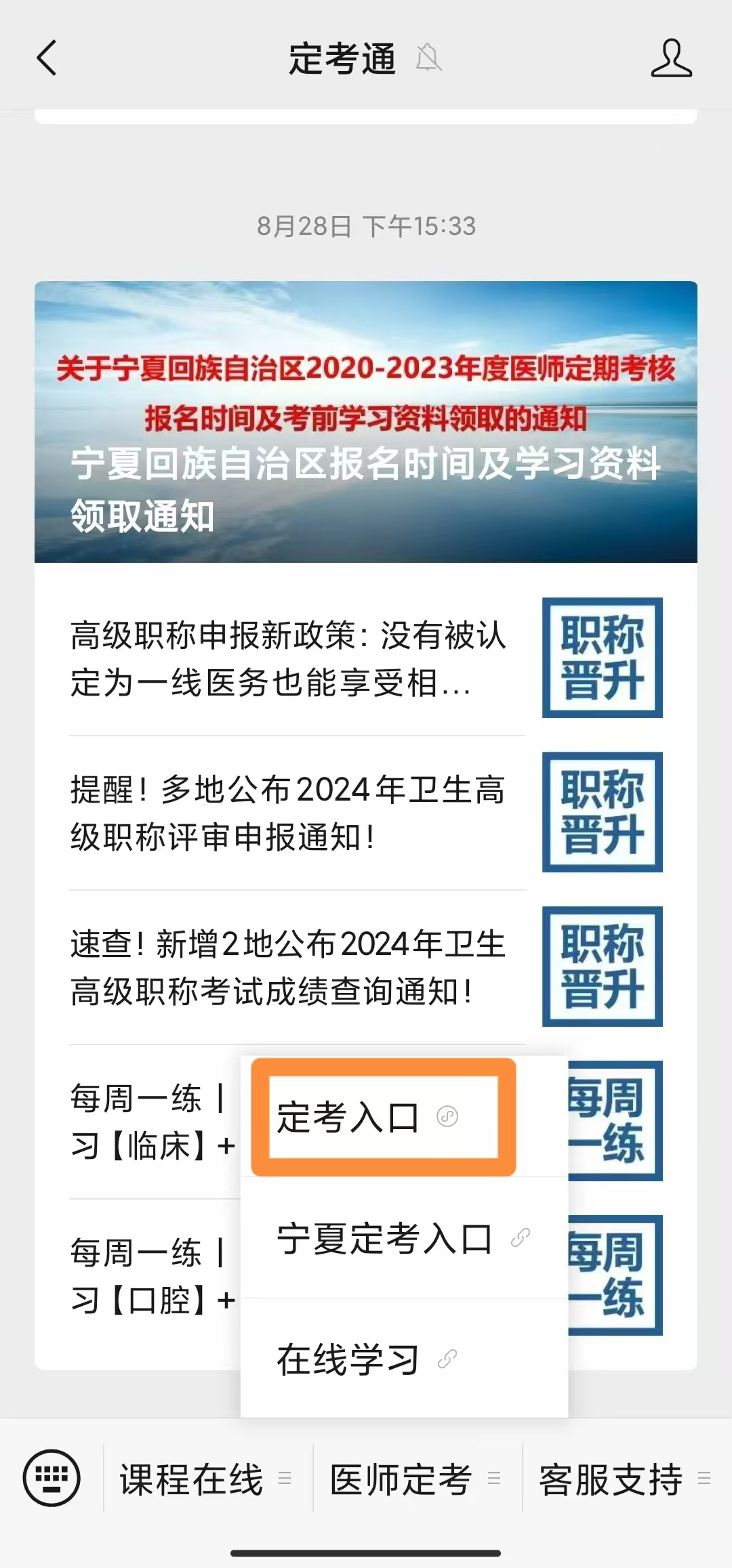Open the 宁夏回族自治区报名时间 notice card
732x1568 pixels.
(x=366, y=421)
